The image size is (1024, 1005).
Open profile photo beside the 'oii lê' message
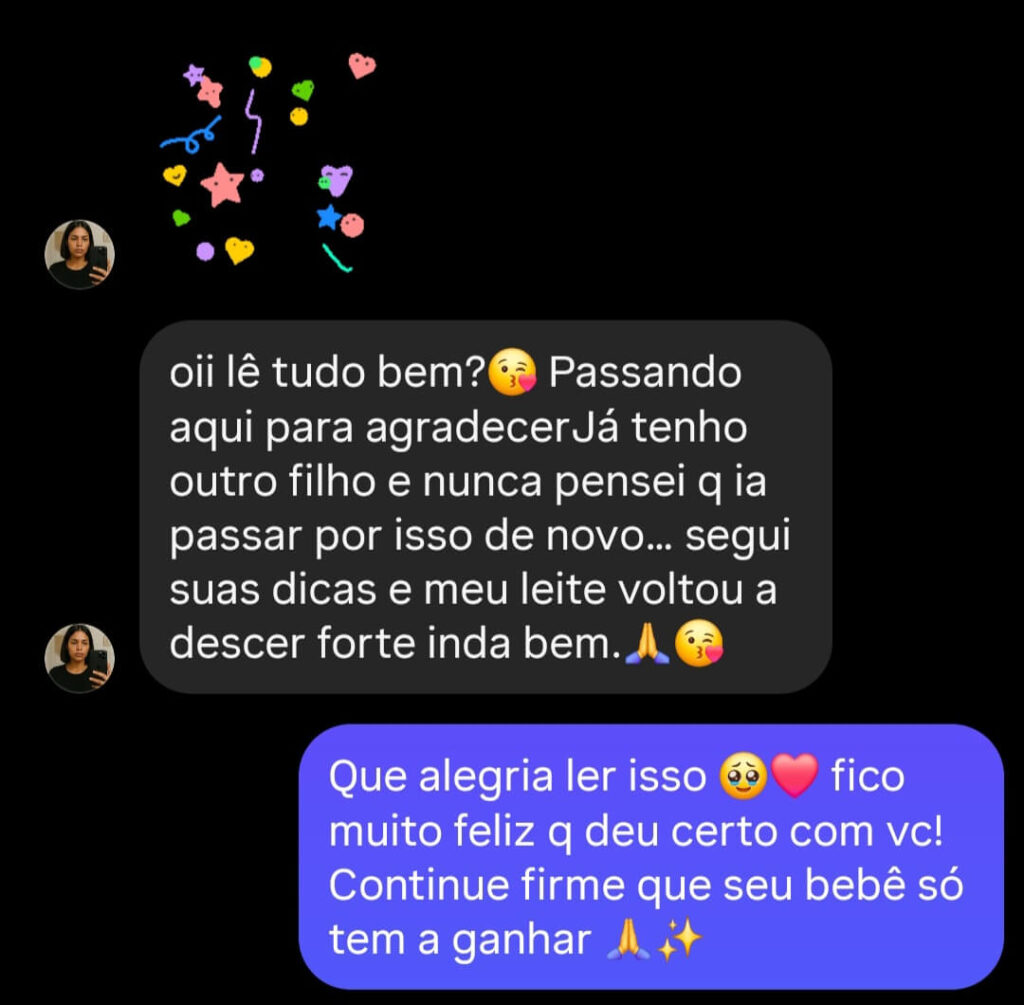[79, 658]
